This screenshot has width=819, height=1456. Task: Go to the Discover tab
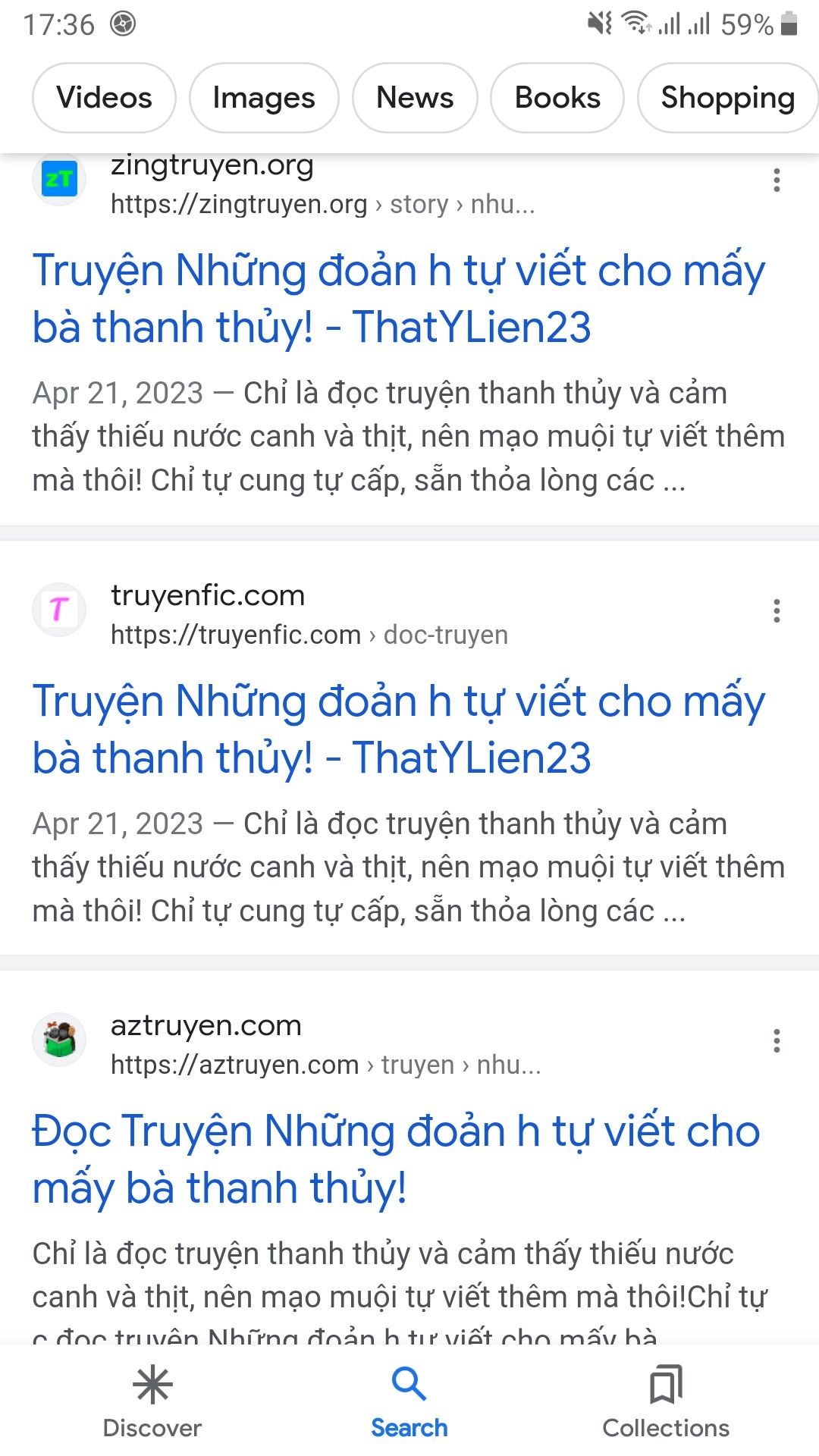[152, 1402]
